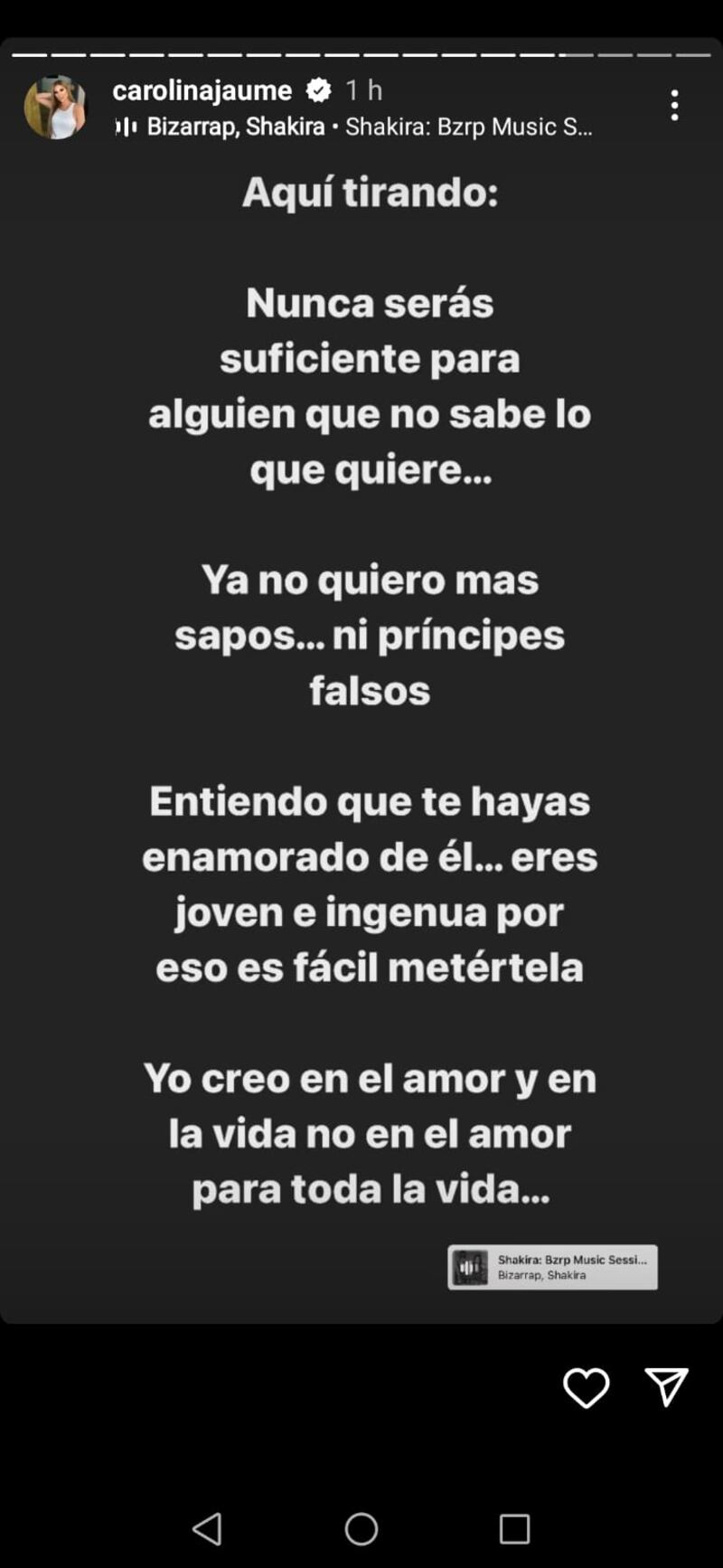The image size is (723, 1568).
Task: Go to the home screen
Action: point(361,1529)
